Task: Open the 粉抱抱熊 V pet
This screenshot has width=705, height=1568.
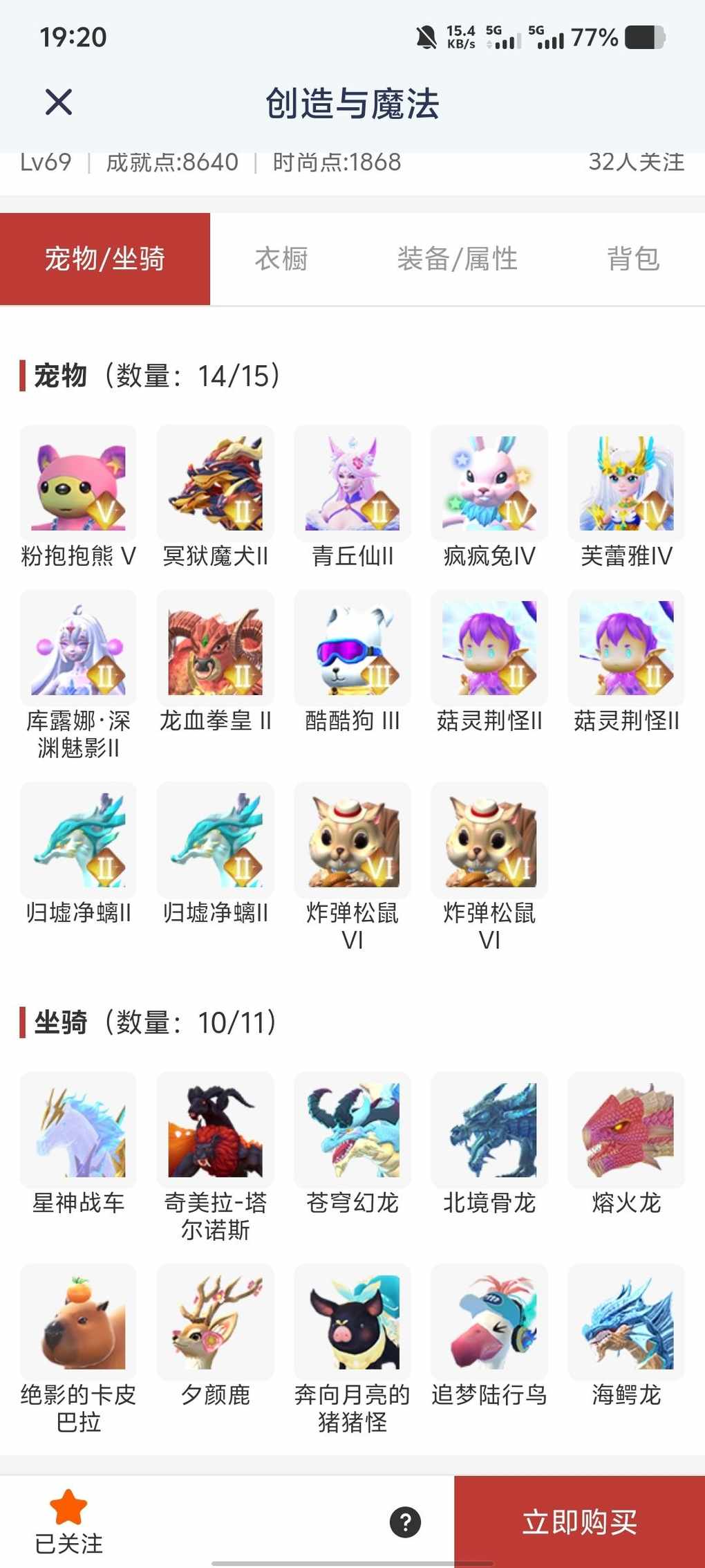Action: pyautogui.click(x=78, y=483)
